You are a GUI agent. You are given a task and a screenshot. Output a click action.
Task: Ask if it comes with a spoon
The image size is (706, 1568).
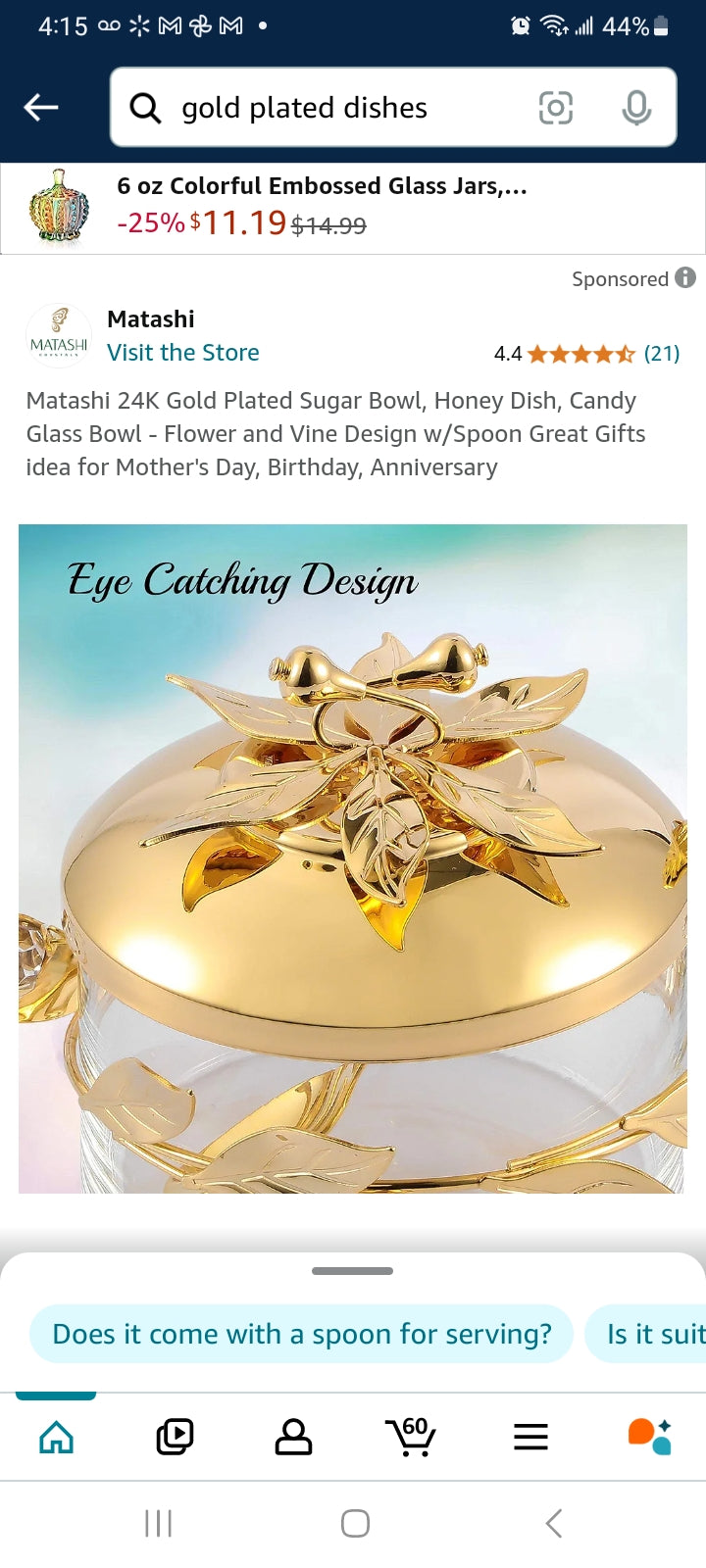pos(301,1334)
